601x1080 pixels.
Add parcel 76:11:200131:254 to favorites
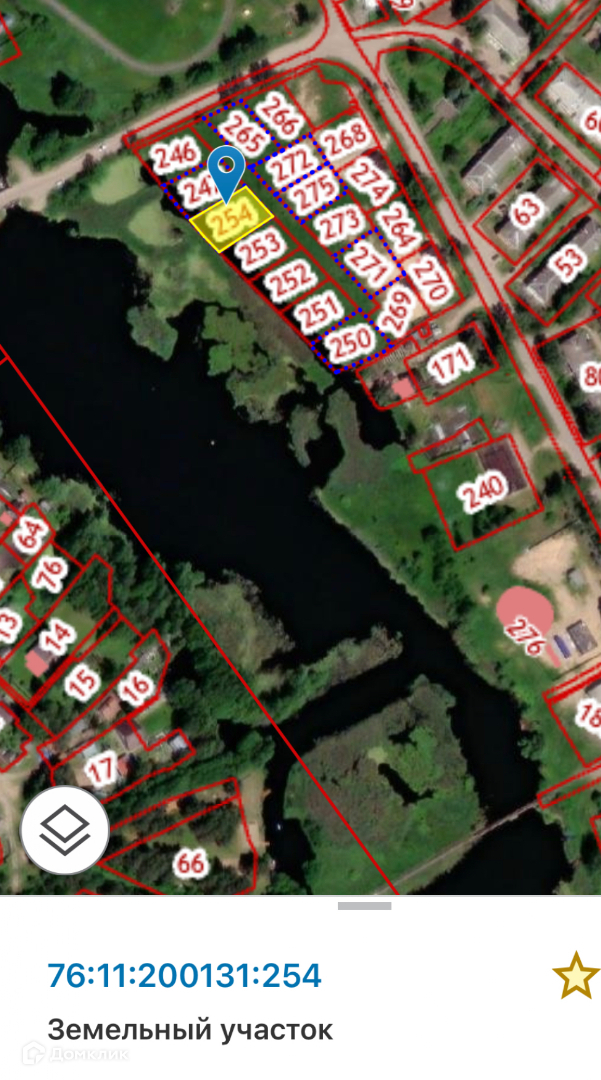[576, 976]
